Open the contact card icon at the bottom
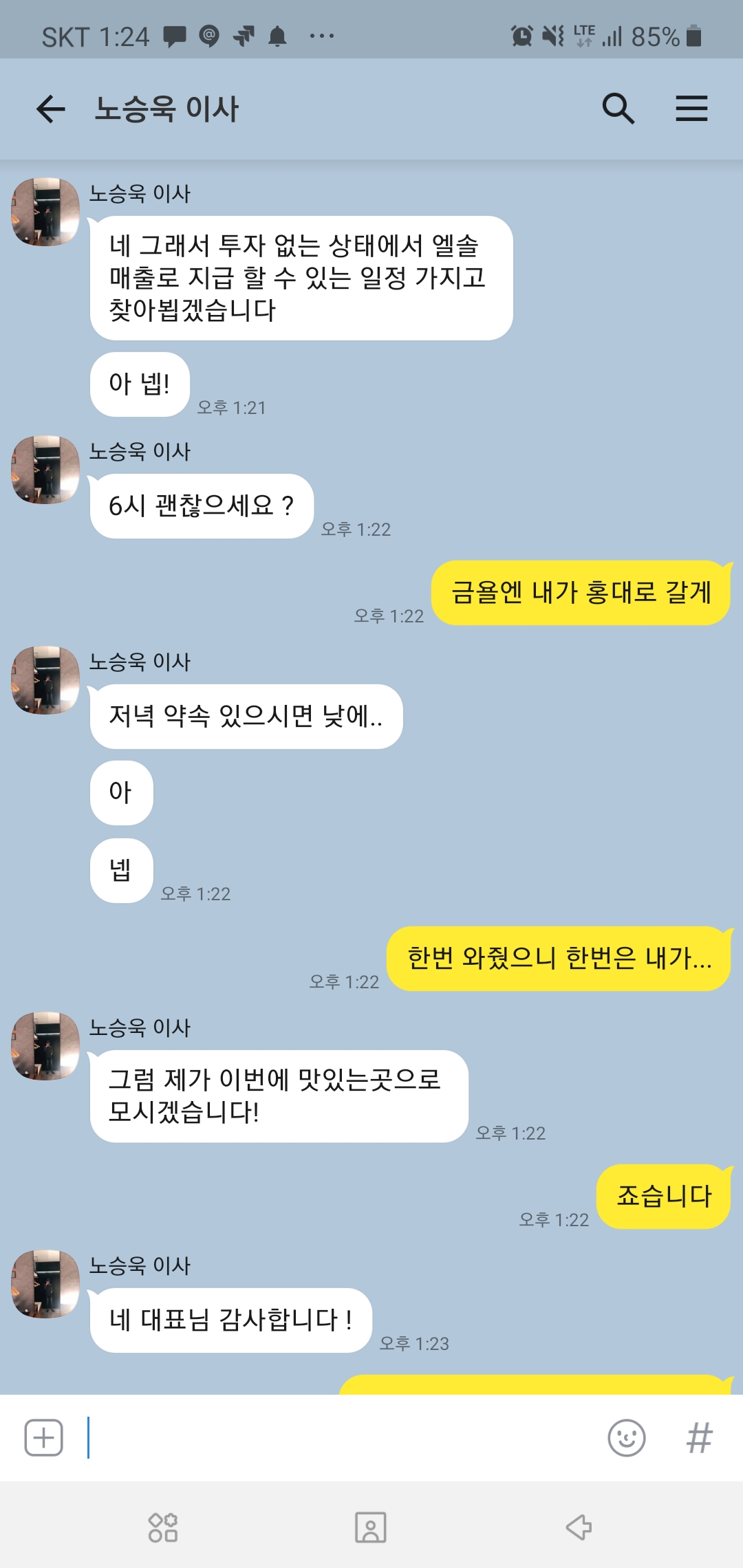 371,1527
